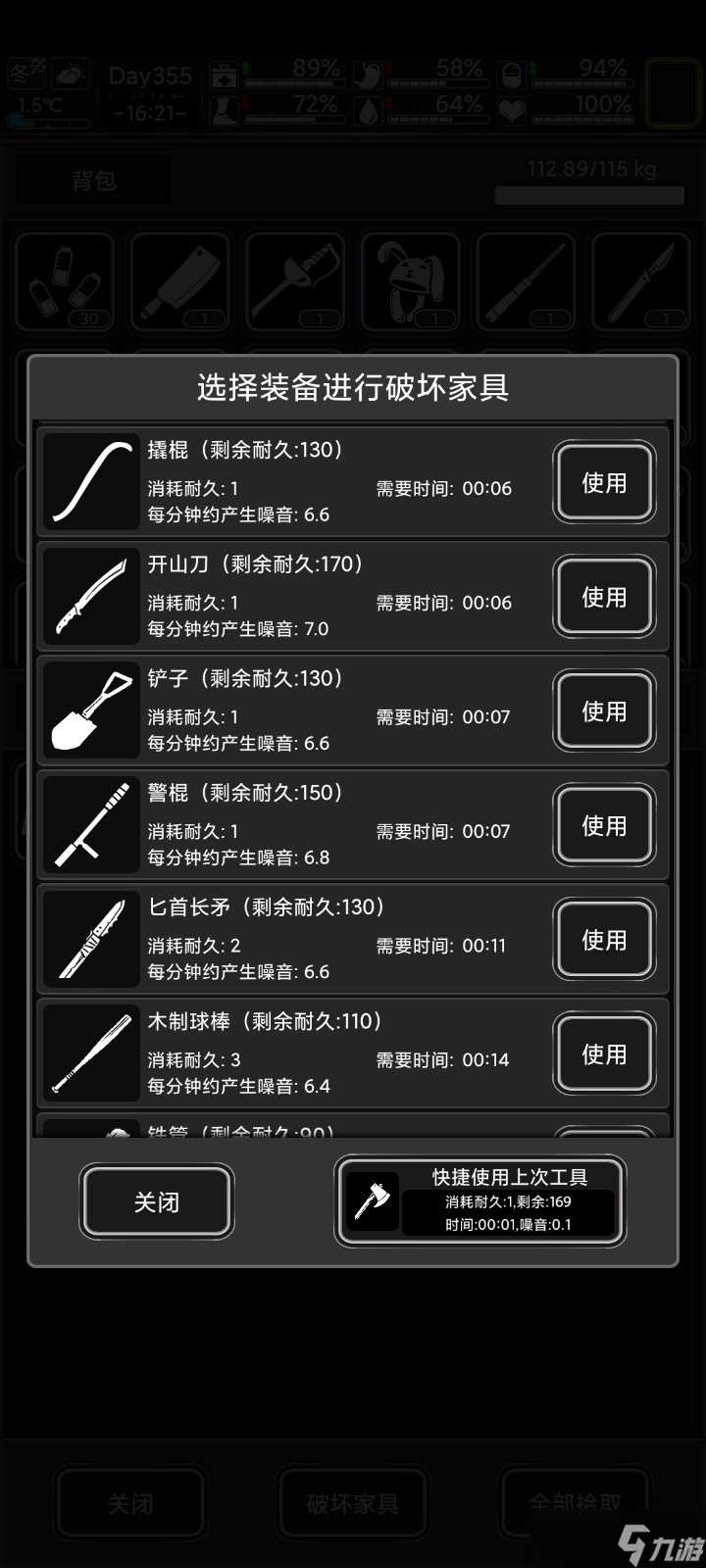This screenshot has width=706, height=1568.
Task: Tap 快捷使用上次工具 quick-use button
Action: pos(480,1201)
